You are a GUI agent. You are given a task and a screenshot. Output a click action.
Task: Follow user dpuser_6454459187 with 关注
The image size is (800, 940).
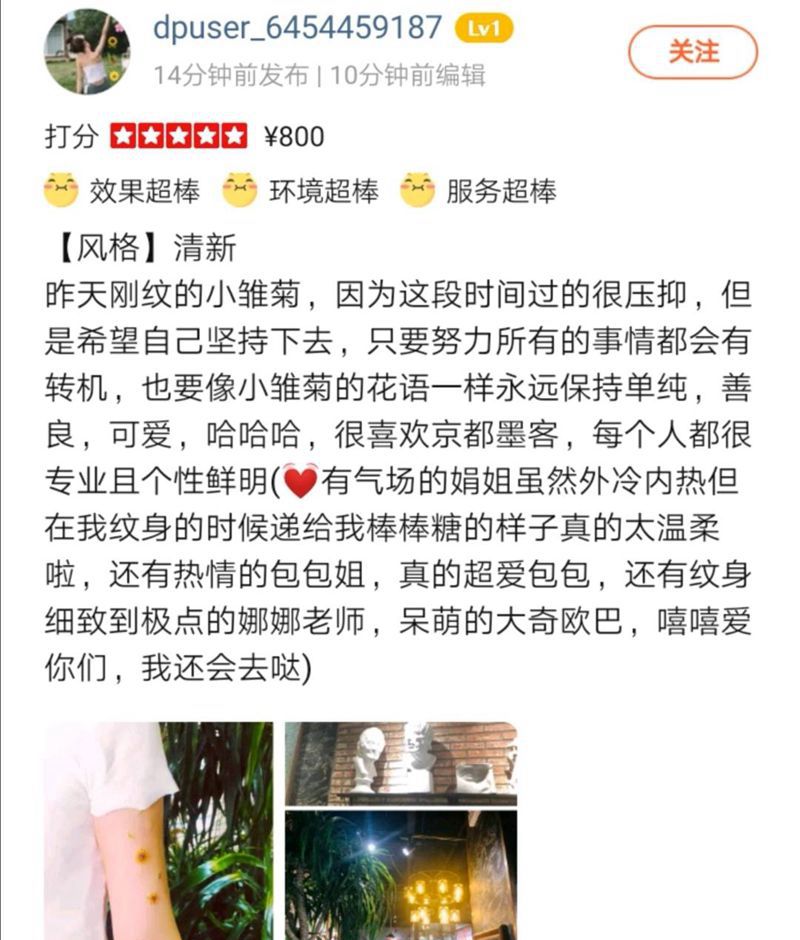tap(692, 52)
